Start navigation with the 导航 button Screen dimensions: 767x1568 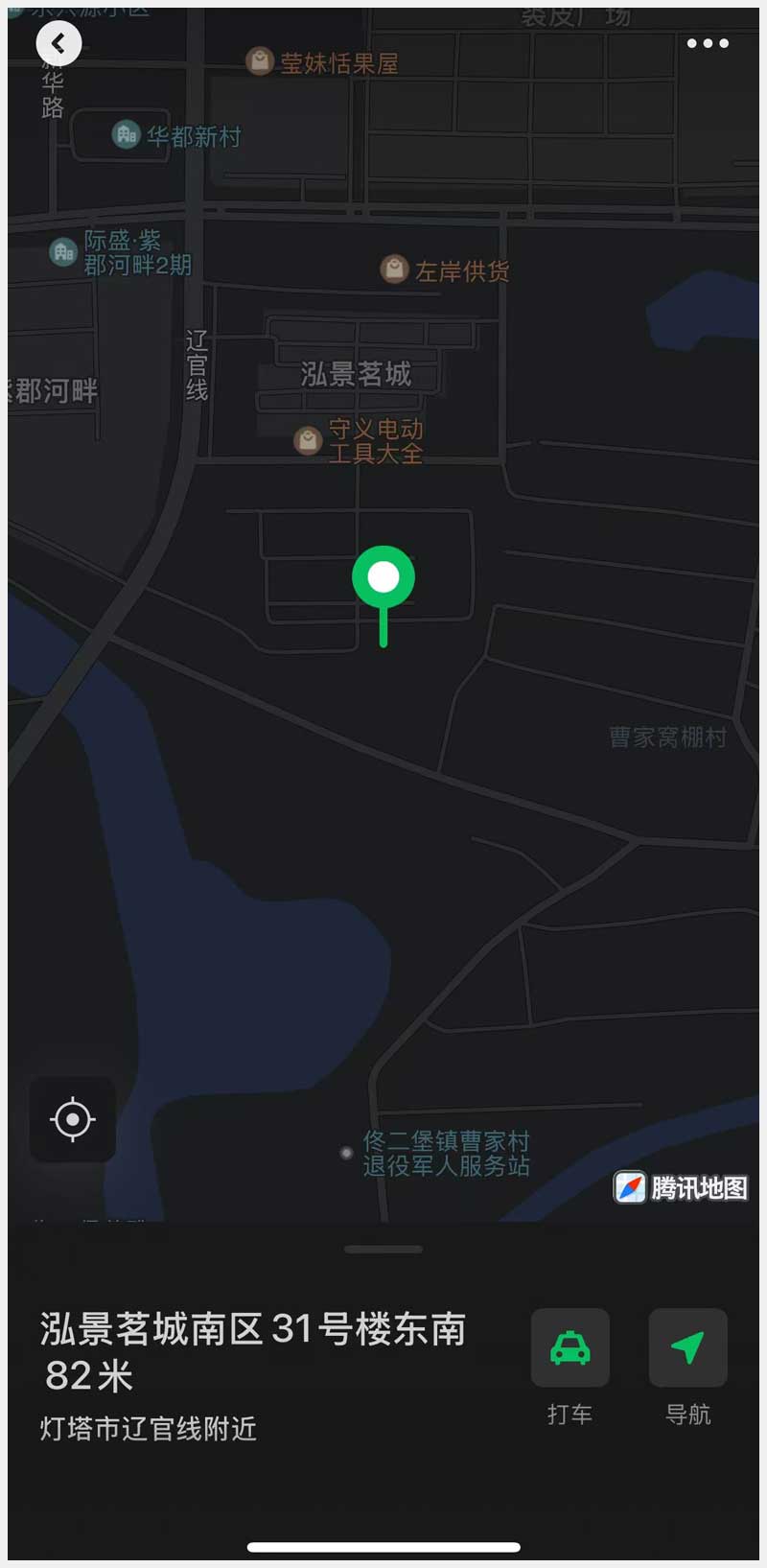tap(687, 1347)
